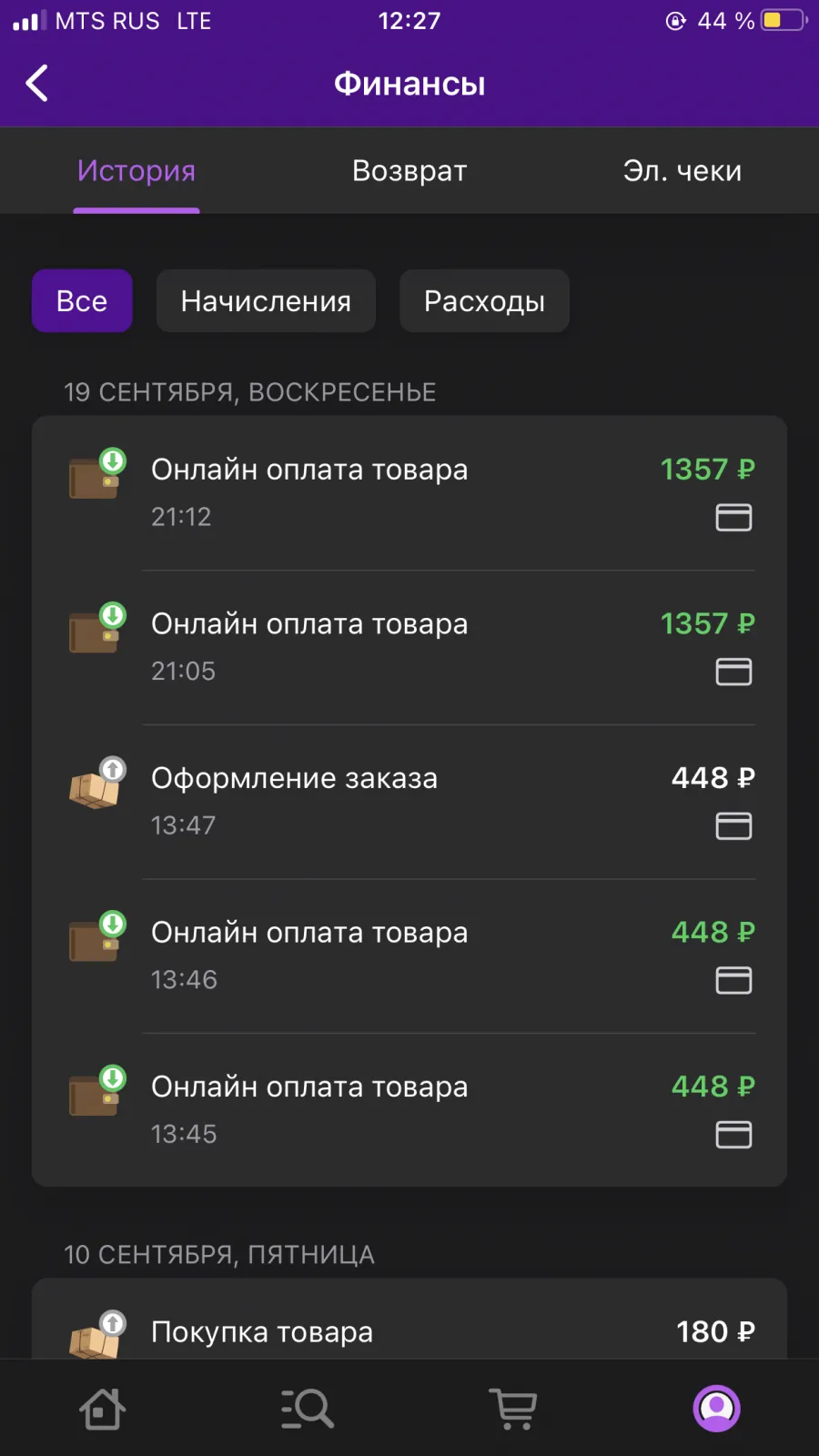This screenshot has width=819, height=1456.
Task: View the 13:46 online payment entry
Action: pyautogui.click(x=409, y=956)
